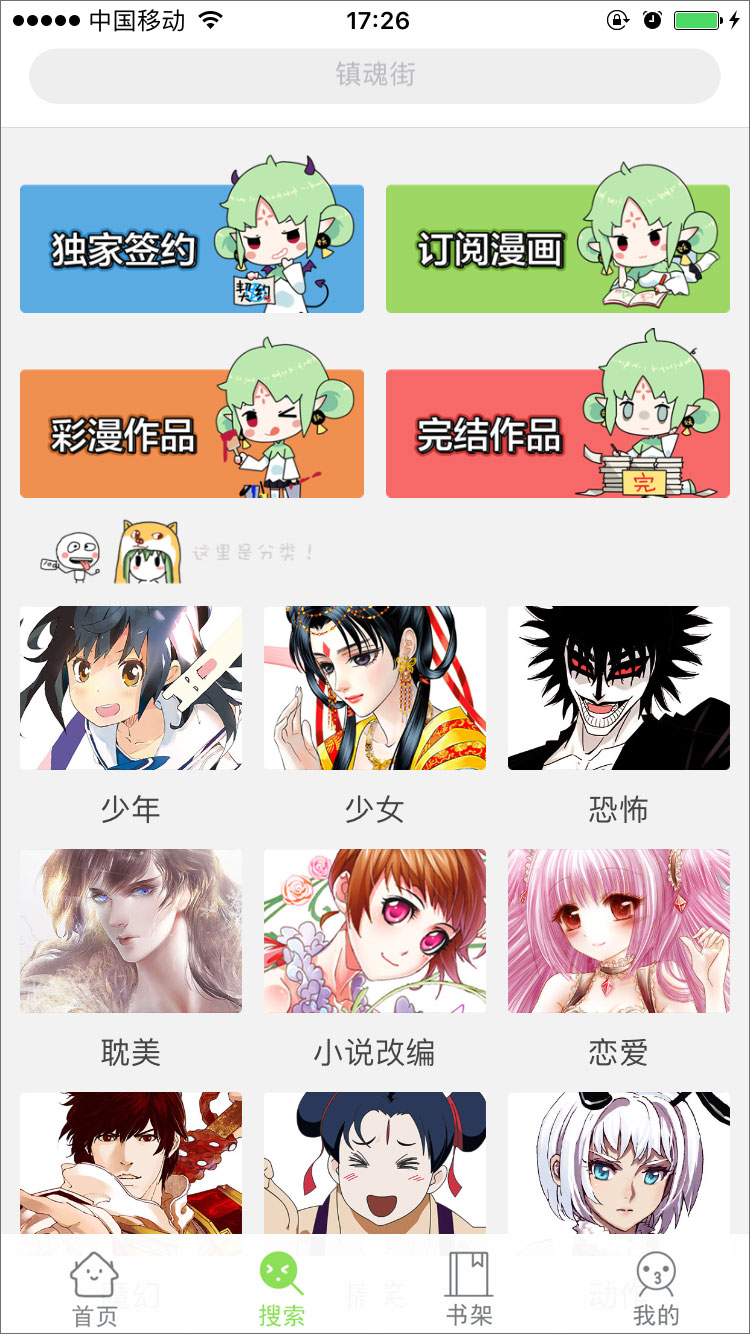Screen dimensions: 750x1334
Task: Open the 独家签约 exclusive signing banner
Action: pyautogui.click(x=192, y=248)
